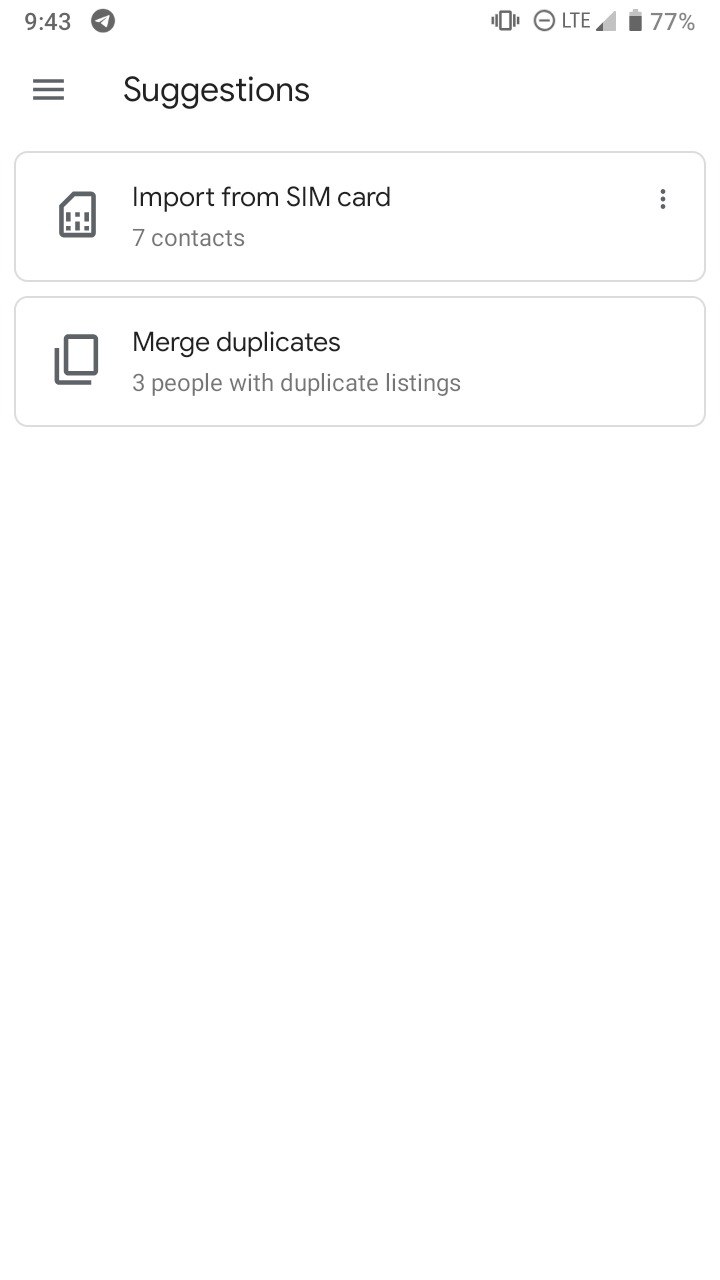Open Merge duplicates suggestion

[x=360, y=361]
